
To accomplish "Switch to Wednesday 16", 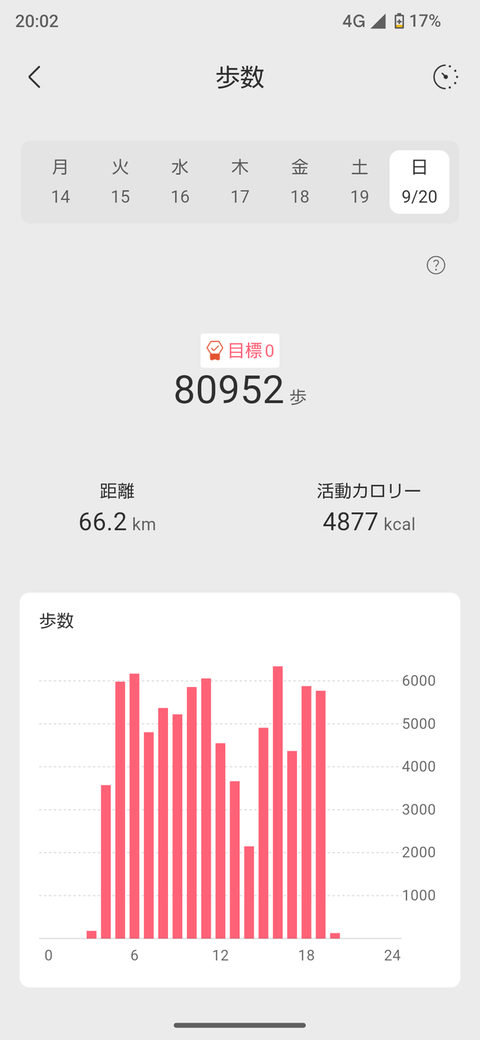I will click(x=180, y=182).
